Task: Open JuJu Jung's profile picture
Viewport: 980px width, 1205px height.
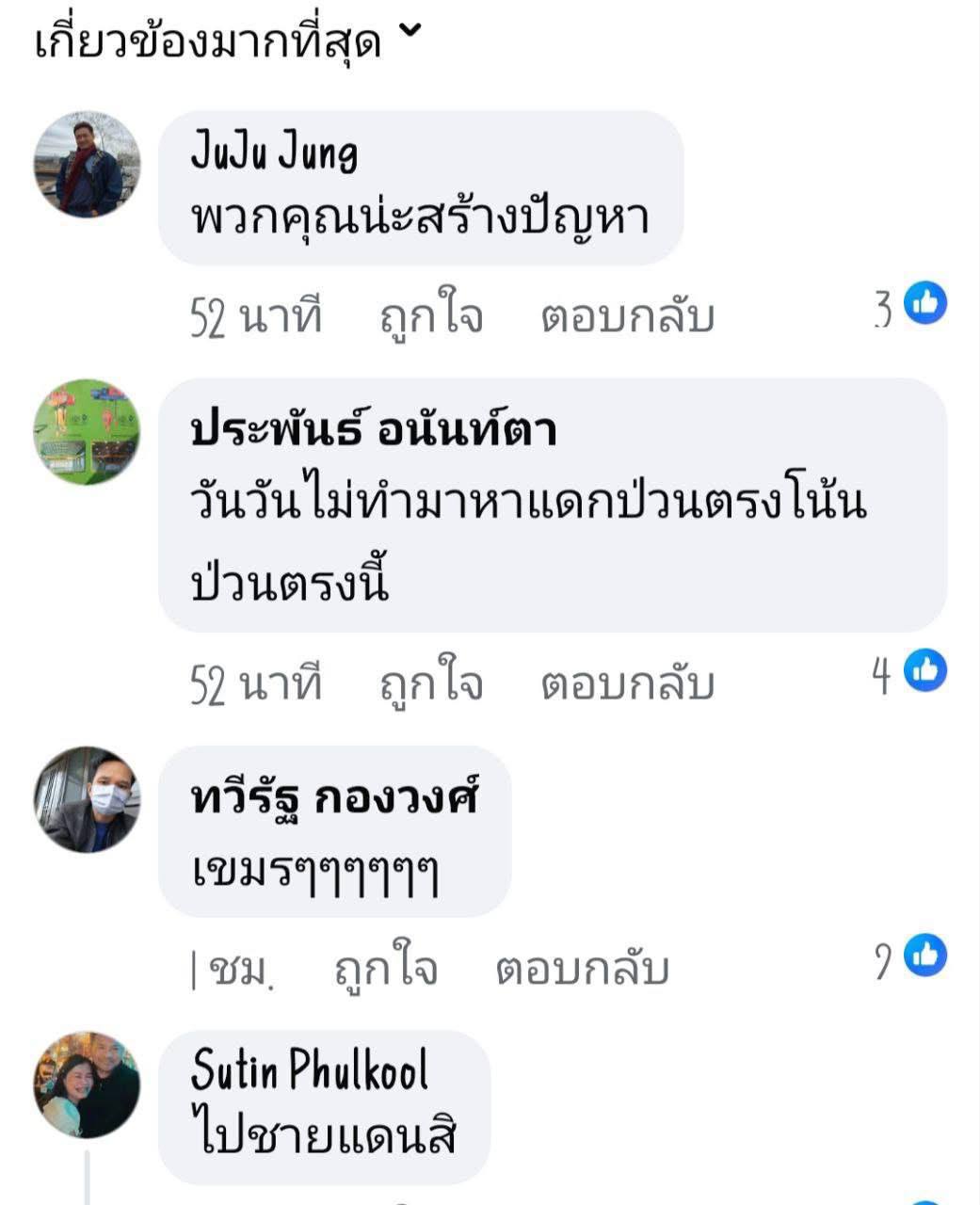Action: pyautogui.click(x=87, y=166)
